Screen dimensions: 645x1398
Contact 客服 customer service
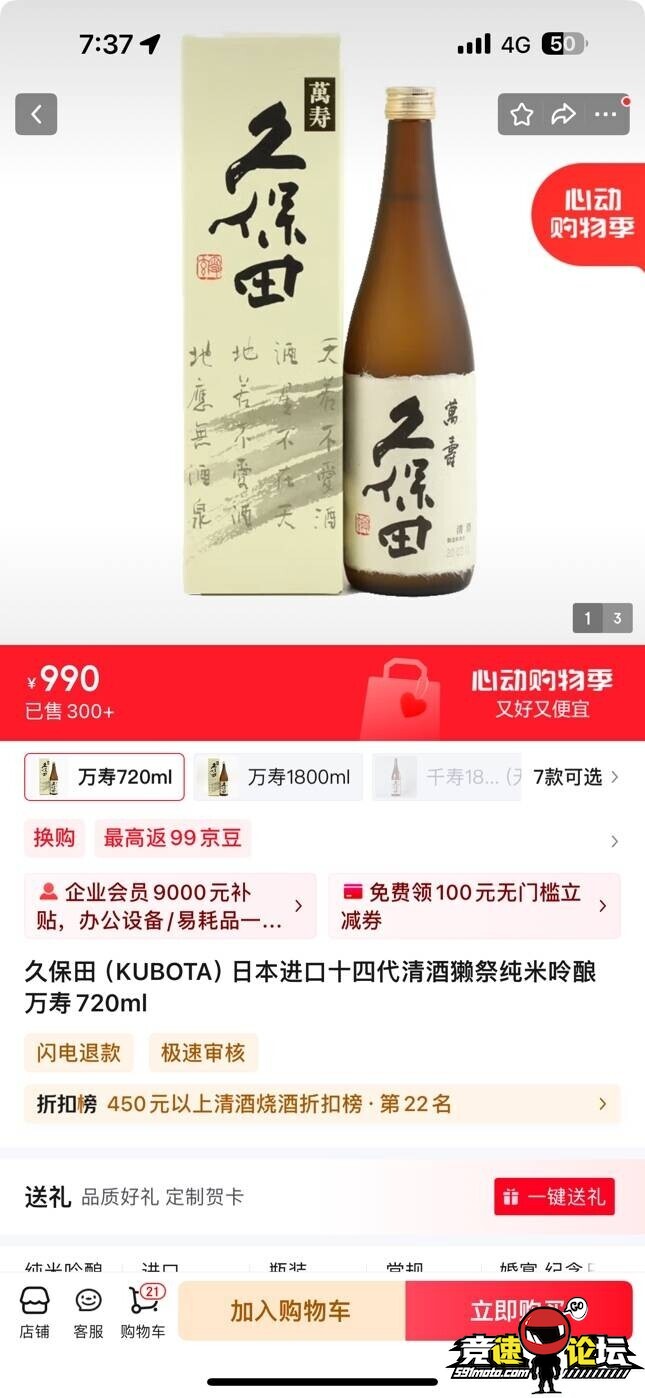pos(88,1312)
